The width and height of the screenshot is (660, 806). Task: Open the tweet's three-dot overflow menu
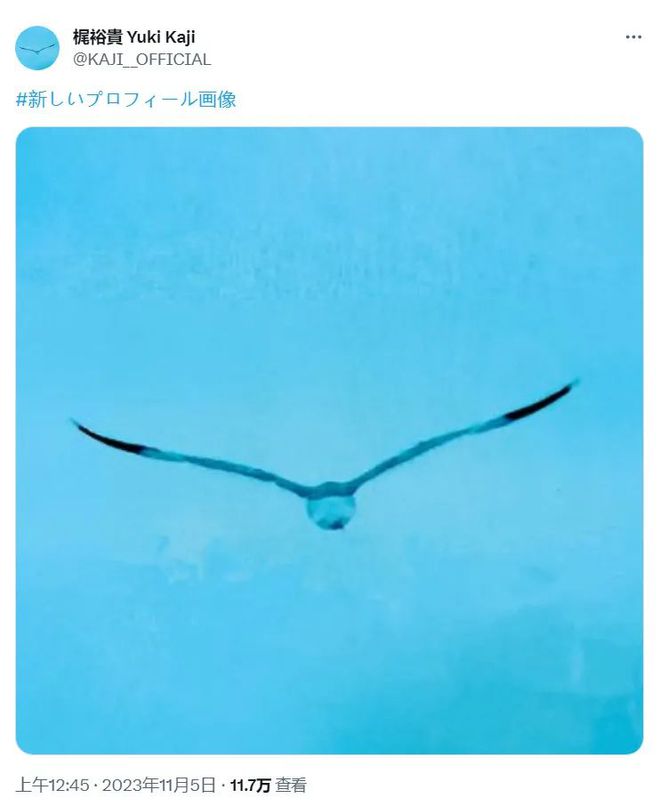click(633, 37)
